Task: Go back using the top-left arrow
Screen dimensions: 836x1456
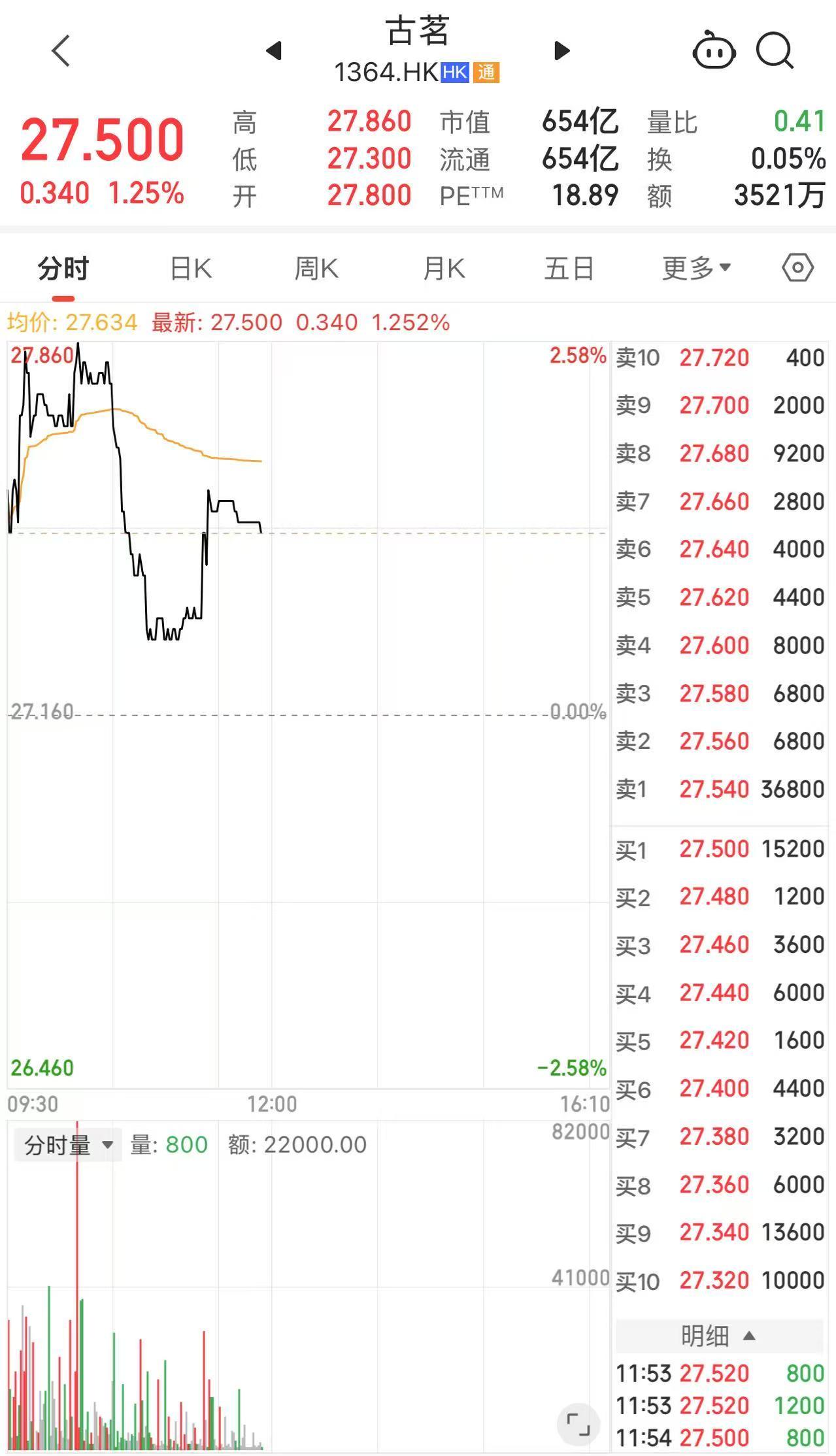Action: 61,51
